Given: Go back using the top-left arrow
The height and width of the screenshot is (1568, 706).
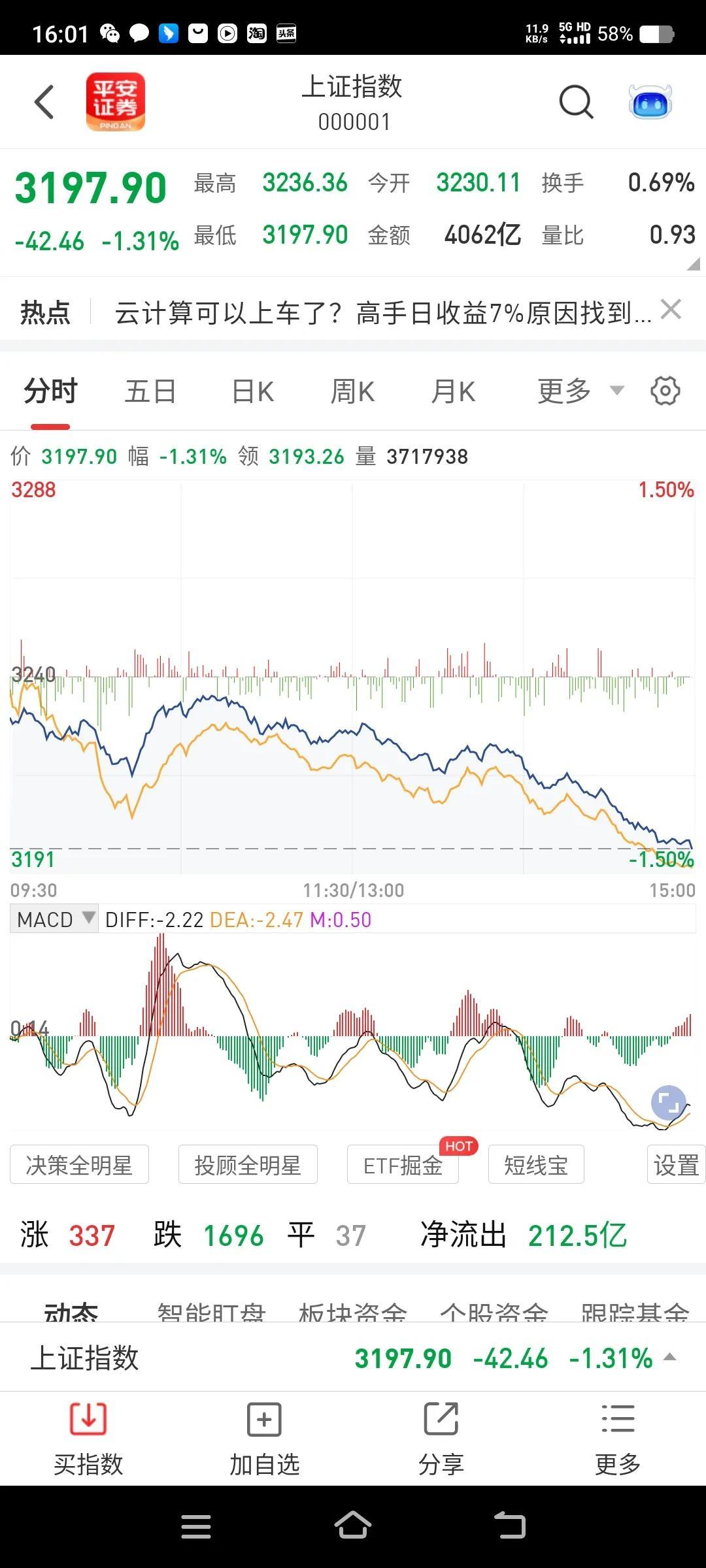Looking at the screenshot, I should pyautogui.click(x=44, y=102).
